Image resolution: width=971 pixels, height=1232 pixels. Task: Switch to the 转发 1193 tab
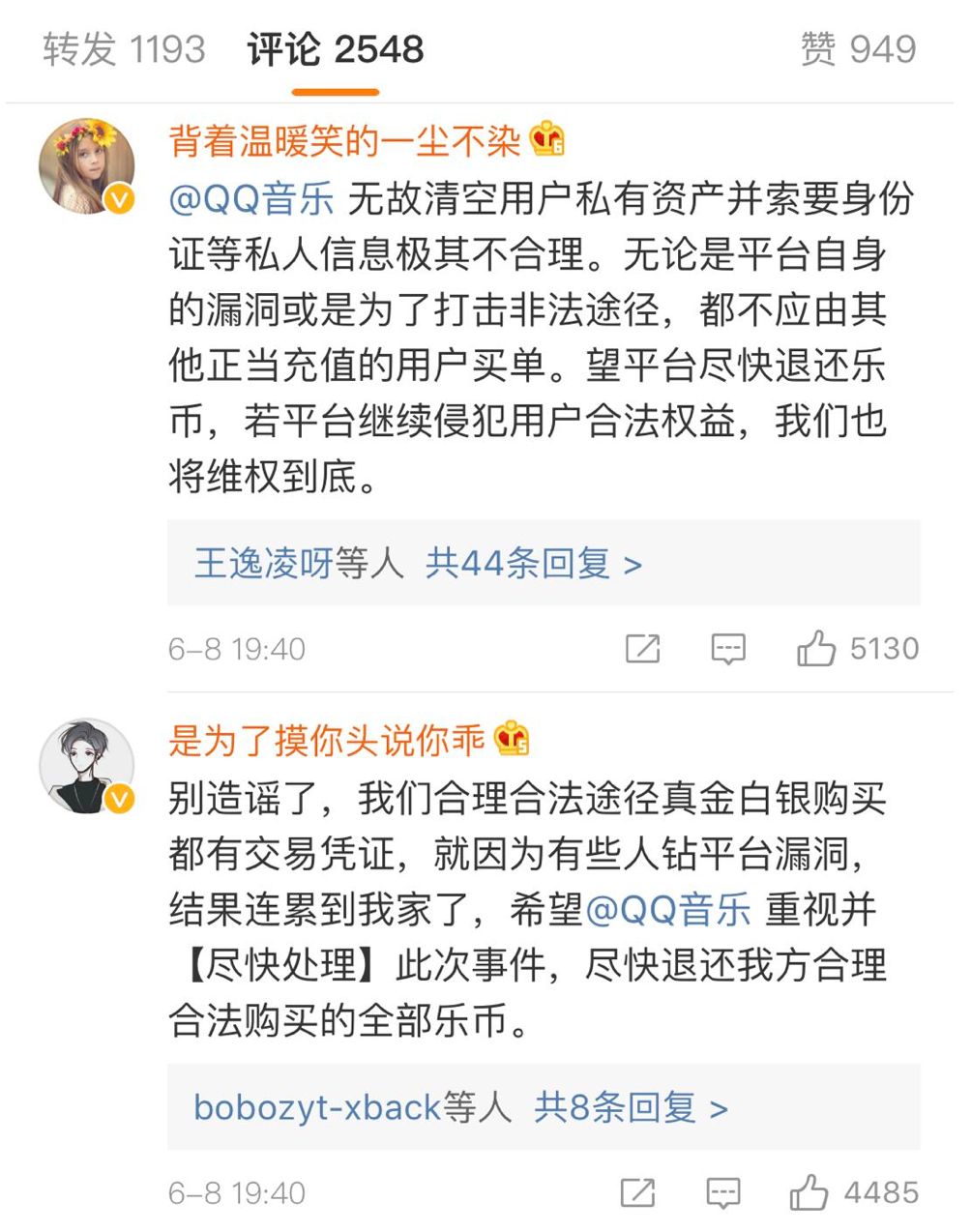(x=124, y=49)
